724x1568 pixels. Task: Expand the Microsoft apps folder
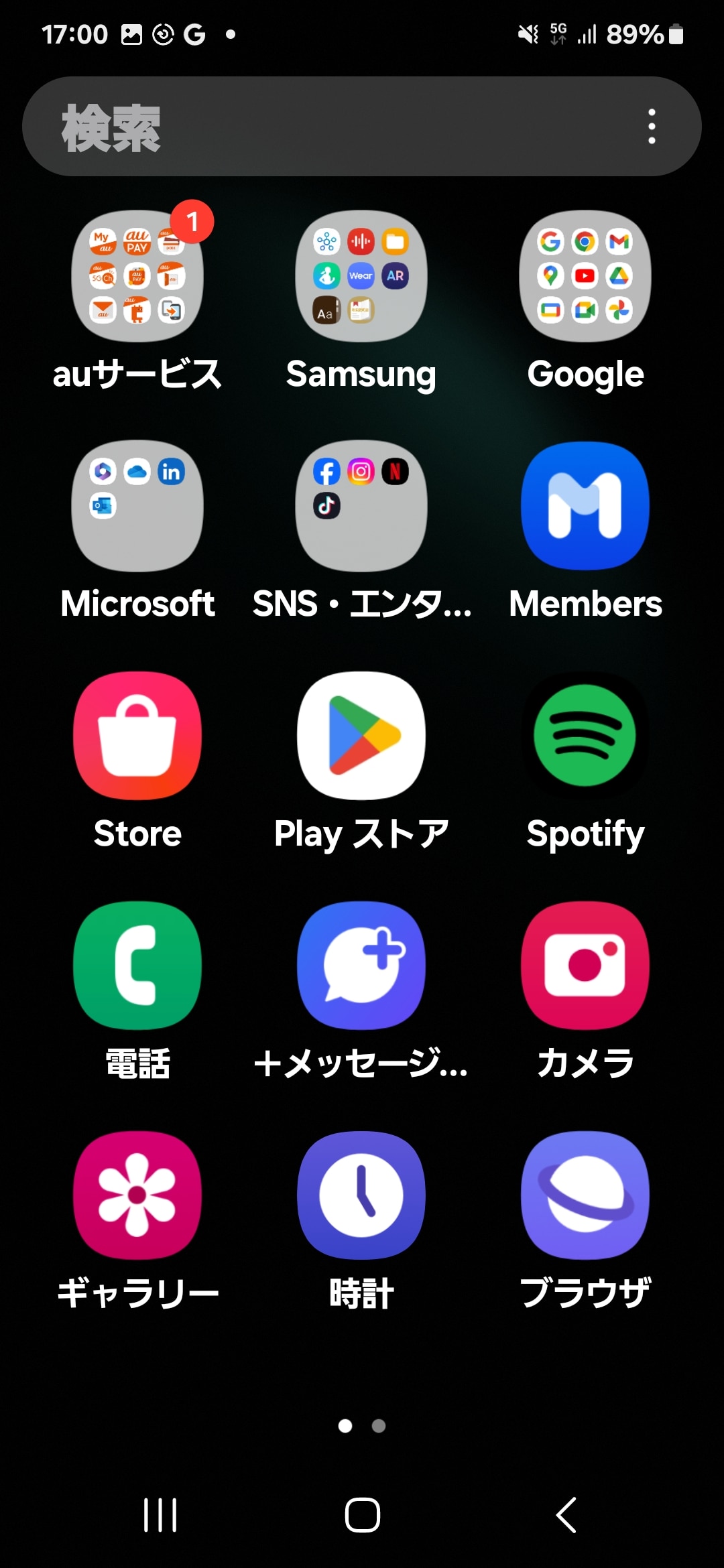(x=137, y=506)
